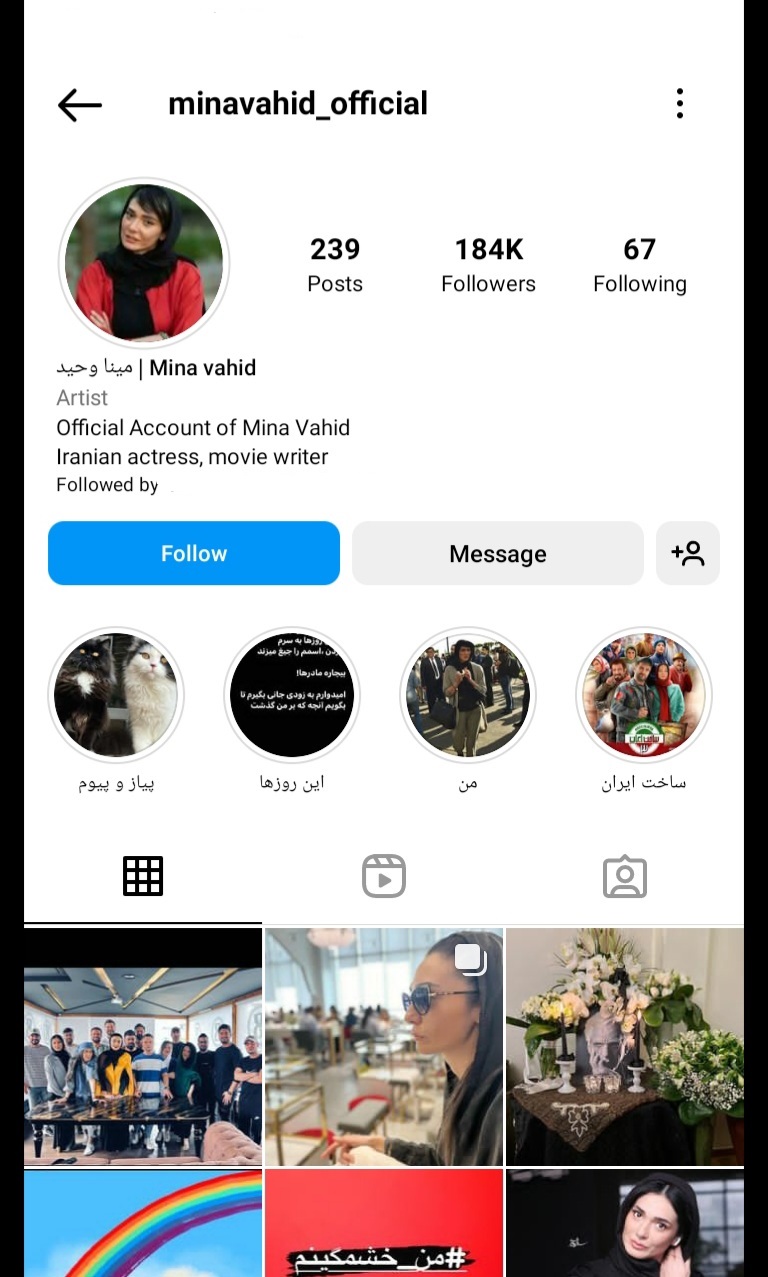Open the memorial flowers post
Image resolution: width=768 pixels, height=1277 pixels.
coord(625,1046)
